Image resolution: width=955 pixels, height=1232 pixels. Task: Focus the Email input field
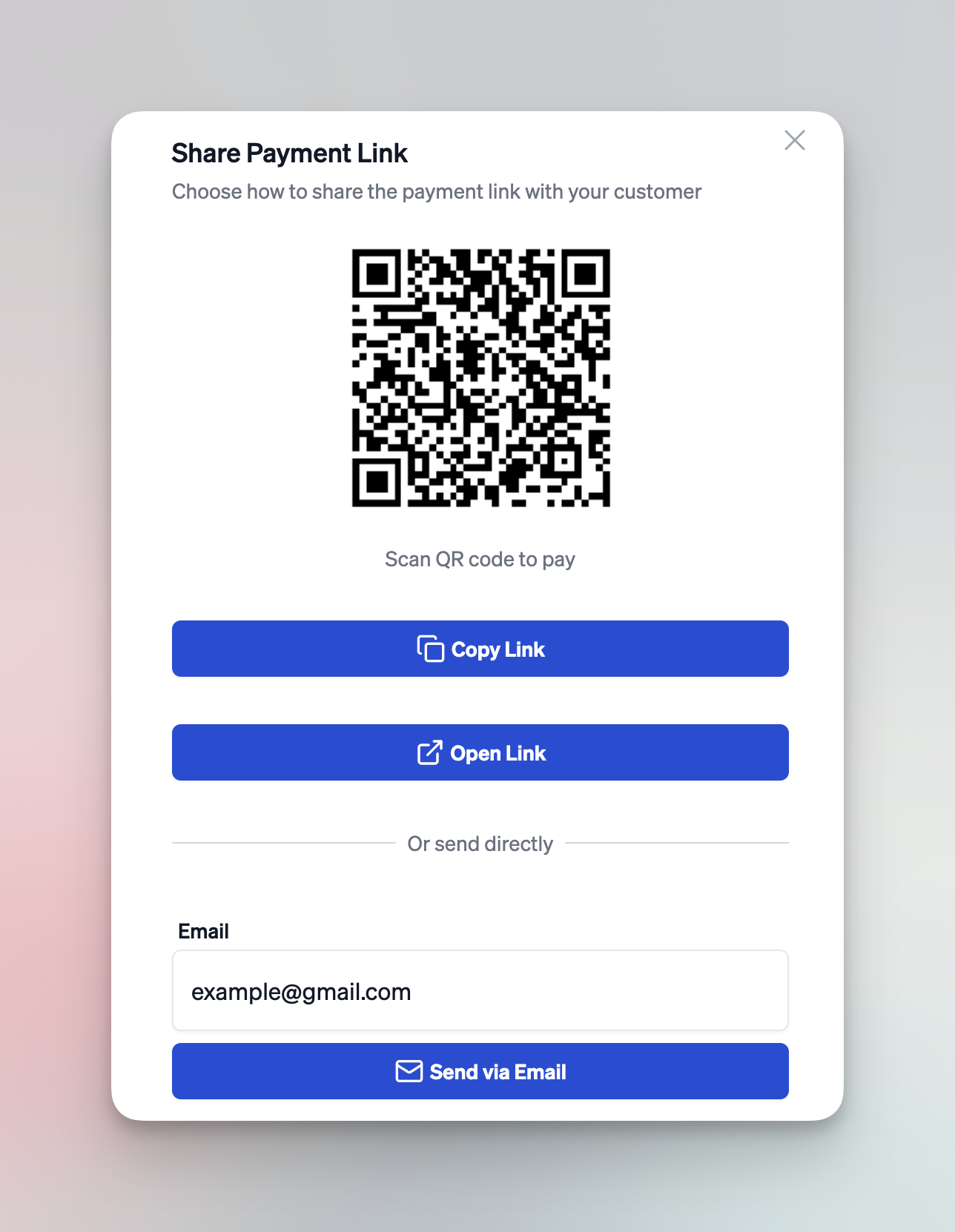[480, 990]
